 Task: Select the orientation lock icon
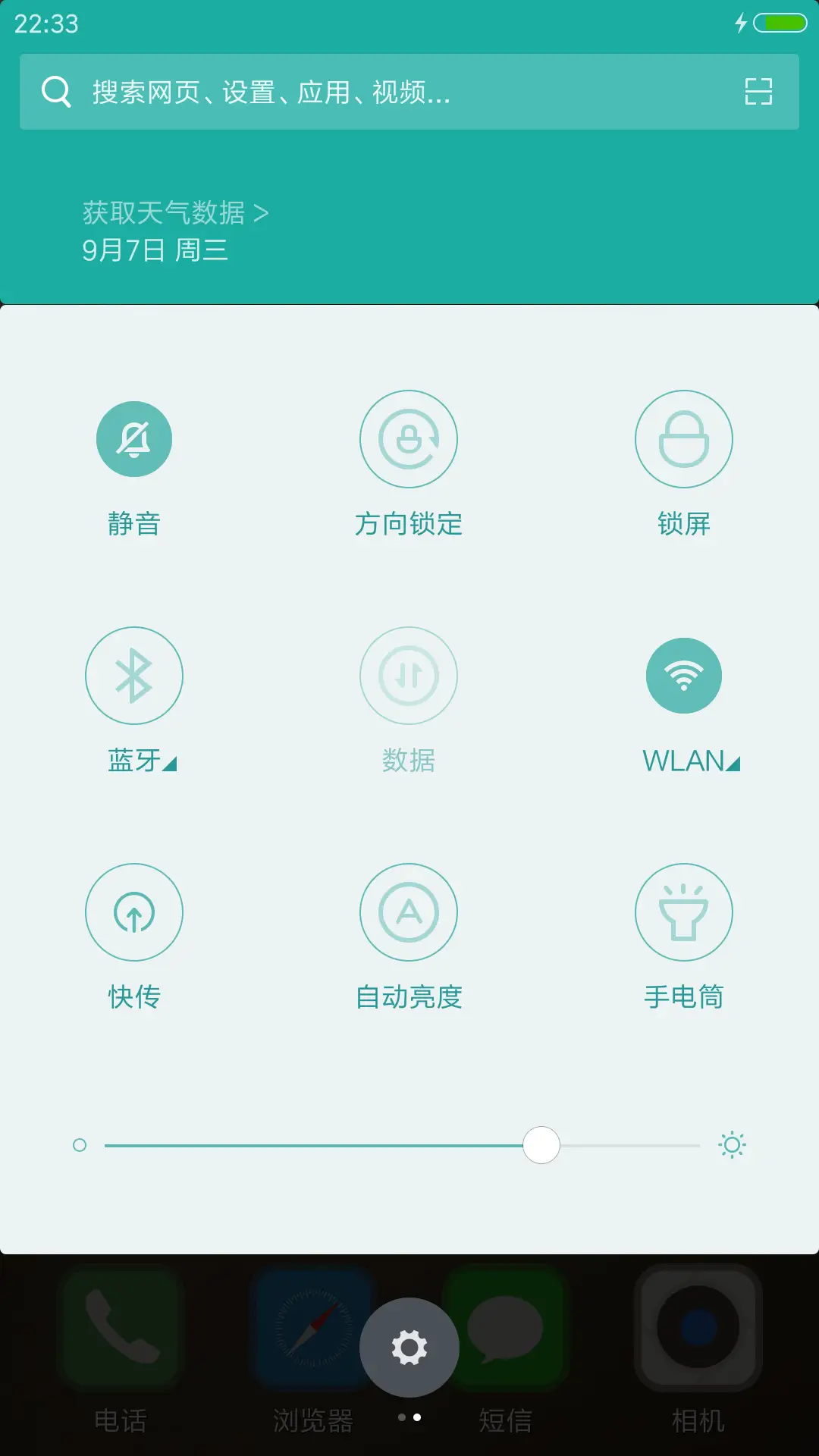(409, 439)
